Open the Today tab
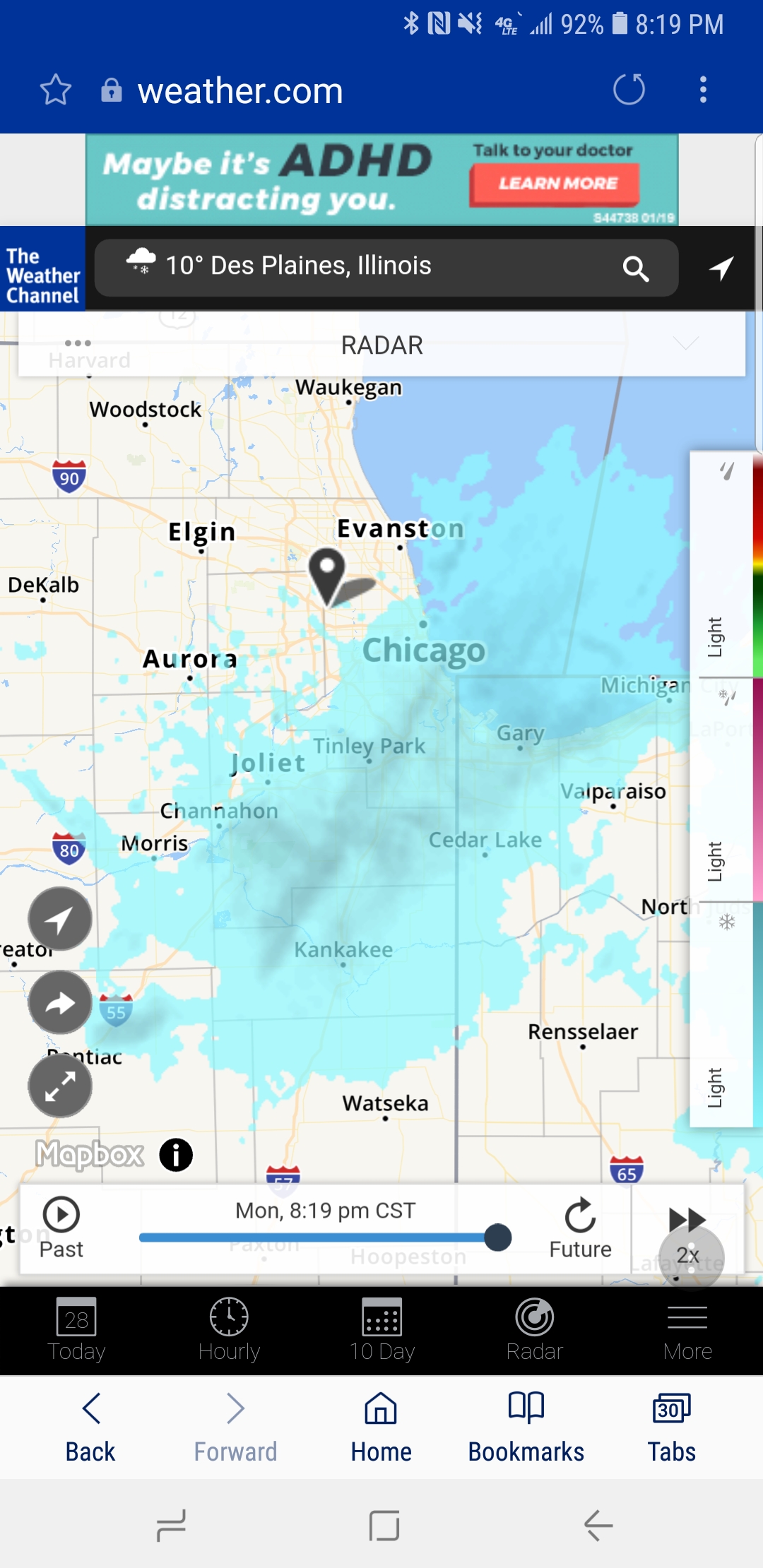Image resolution: width=763 pixels, height=1568 pixels. point(76,1331)
